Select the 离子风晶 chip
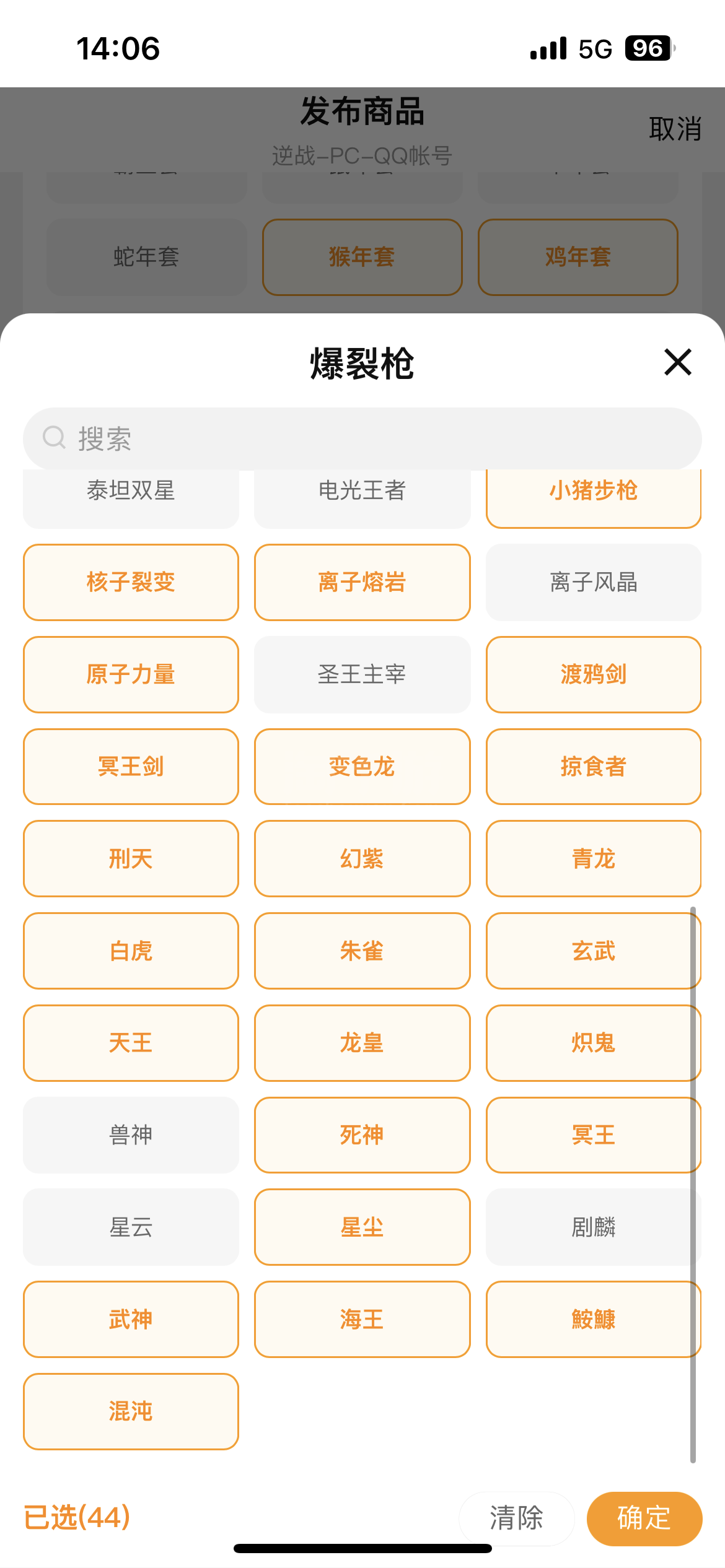Viewport: 725px width, 1568px height. coord(594,582)
